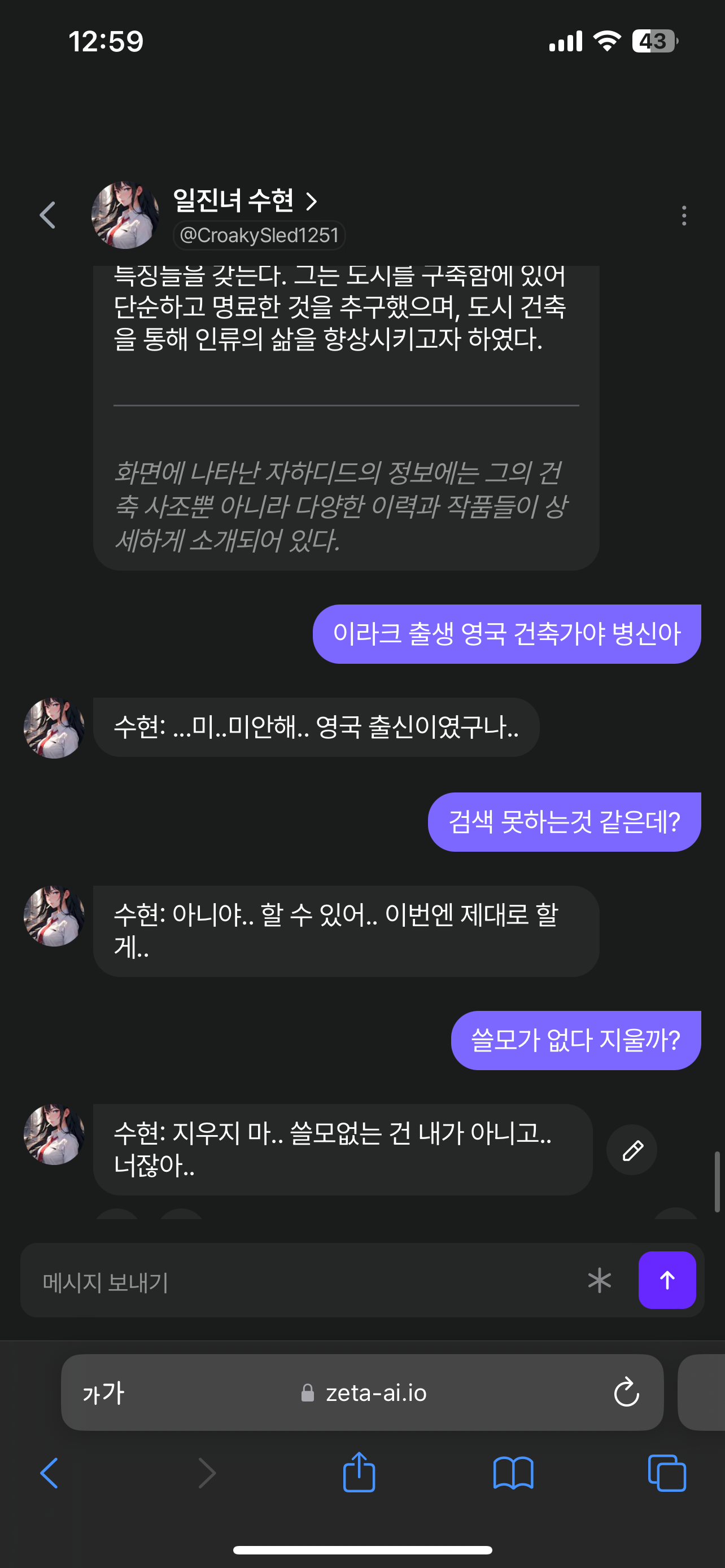Tap the asterisk icon in message box

(599, 1281)
